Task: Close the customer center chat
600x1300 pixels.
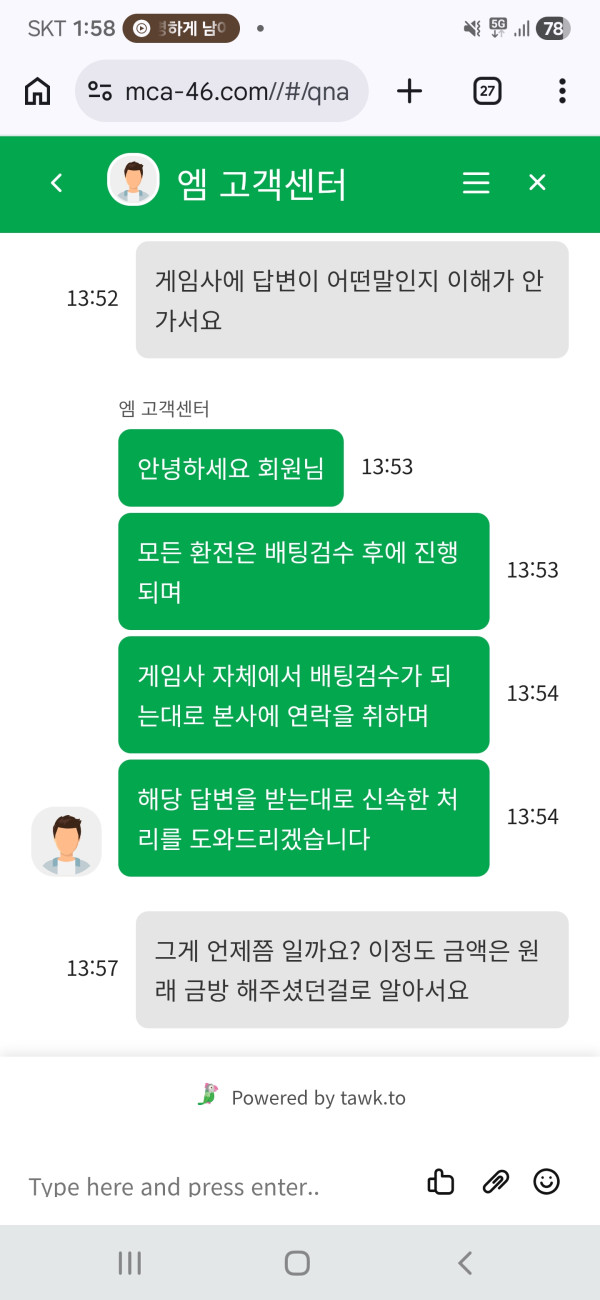Action: tap(537, 183)
